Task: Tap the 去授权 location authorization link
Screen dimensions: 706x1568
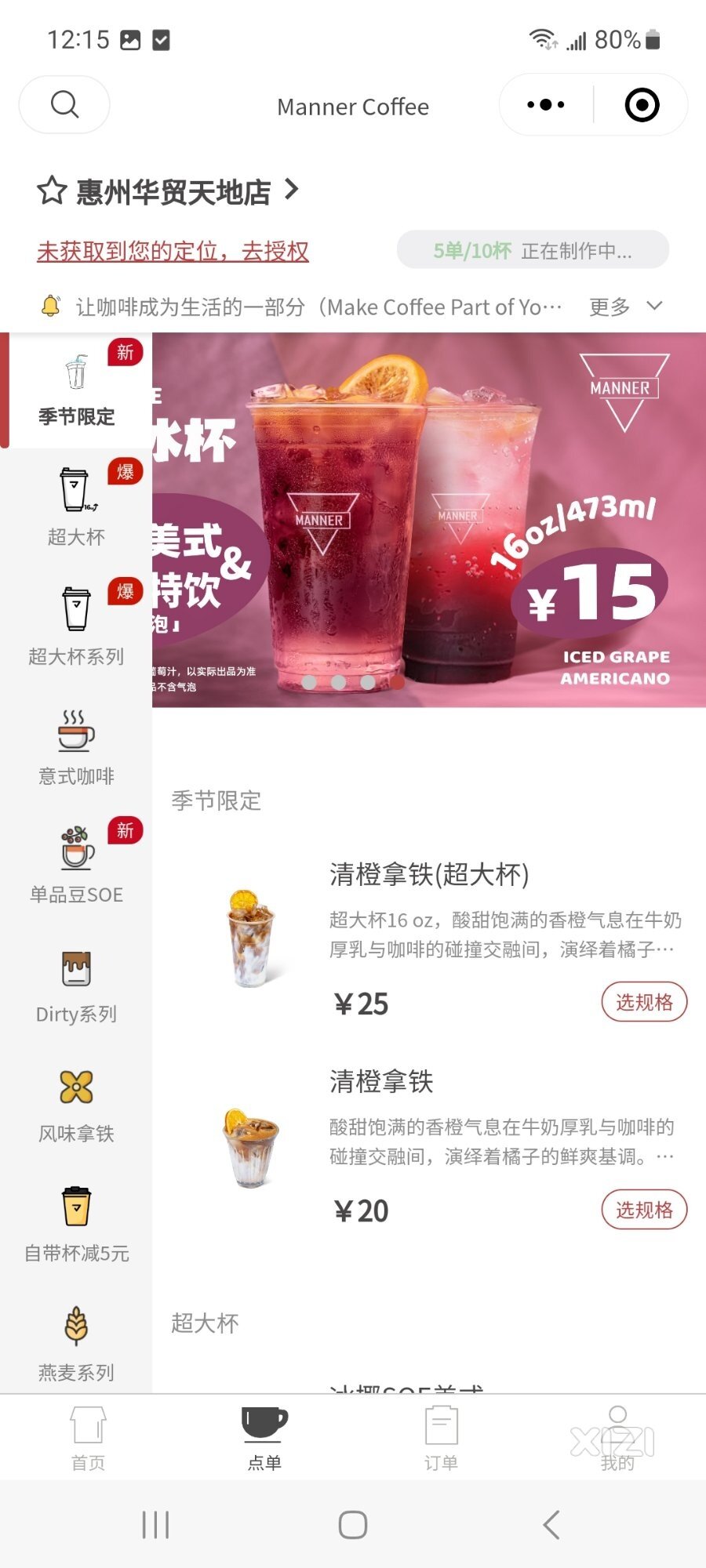Action: tap(275, 251)
